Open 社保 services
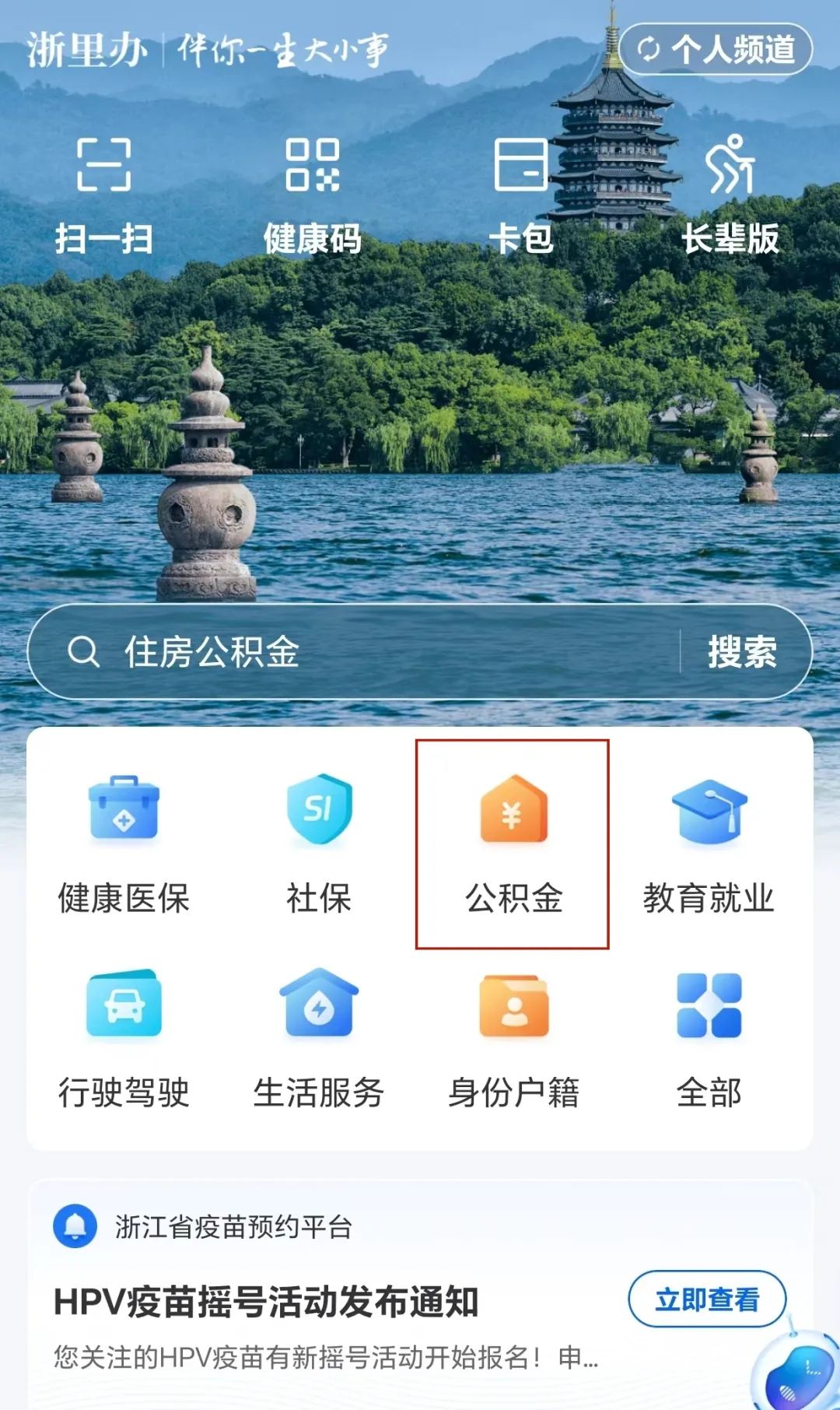The width and height of the screenshot is (840, 1410). pyautogui.click(x=319, y=844)
